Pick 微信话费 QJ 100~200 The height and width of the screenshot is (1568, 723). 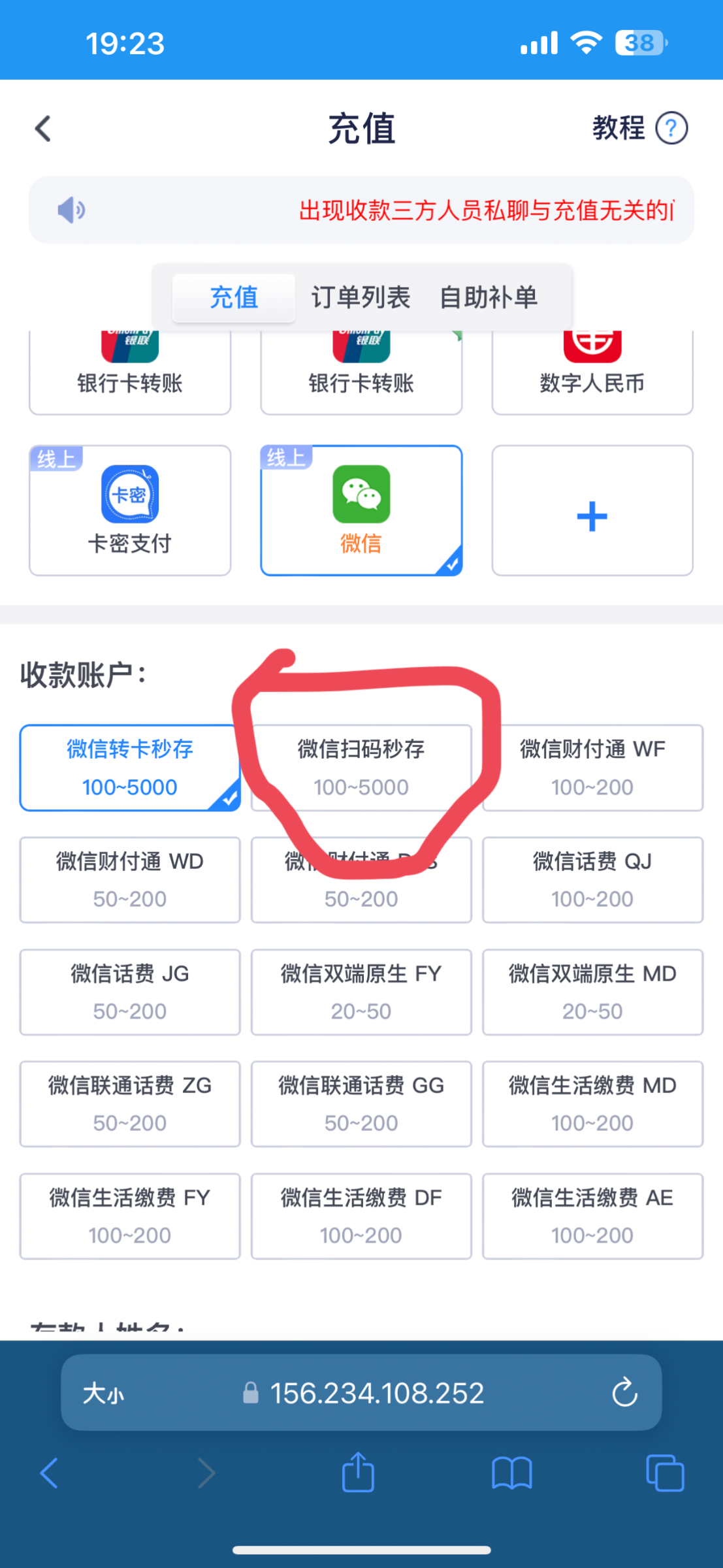[x=592, y=879]
